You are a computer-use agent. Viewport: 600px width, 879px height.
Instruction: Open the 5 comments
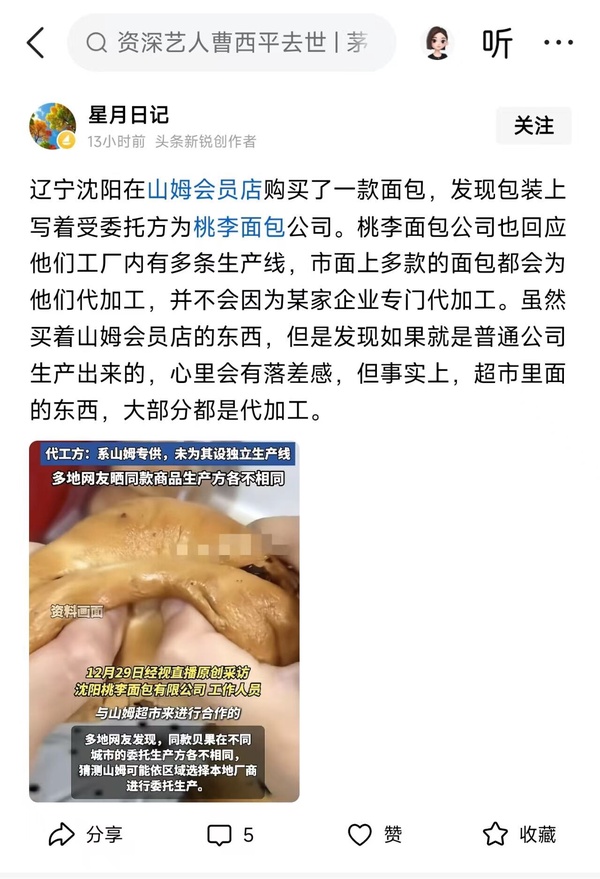pyautogui.click(x=230, y=834)
